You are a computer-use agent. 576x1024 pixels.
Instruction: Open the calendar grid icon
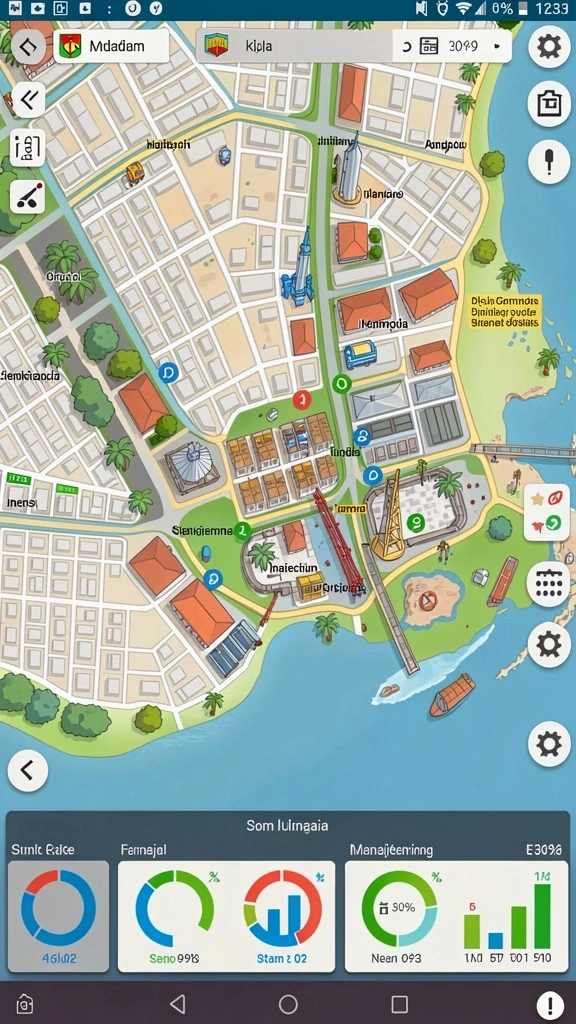point(549,584)
